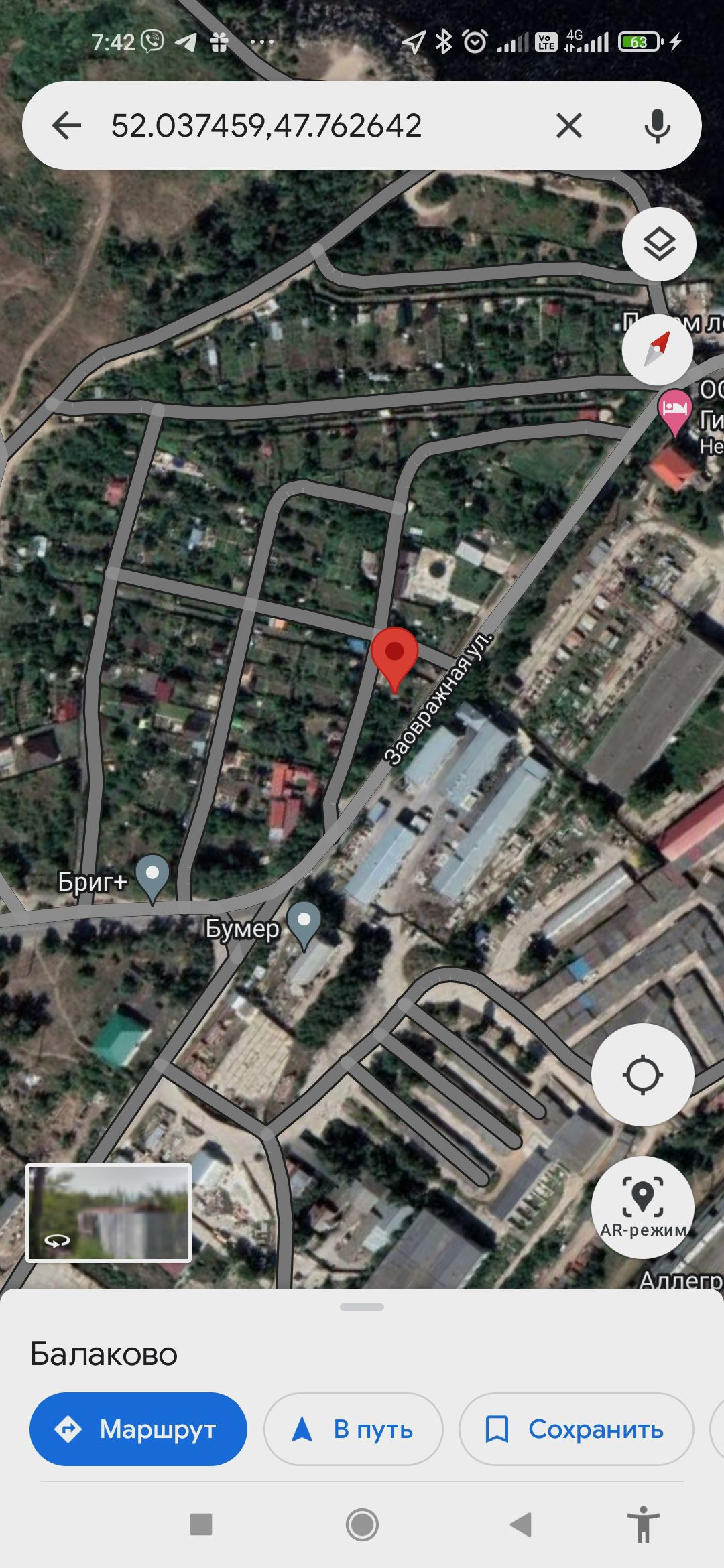Edit the coordinates in the search field
Screen dimensions: 724x1568
pyautogui.click(x=266, y=125)
